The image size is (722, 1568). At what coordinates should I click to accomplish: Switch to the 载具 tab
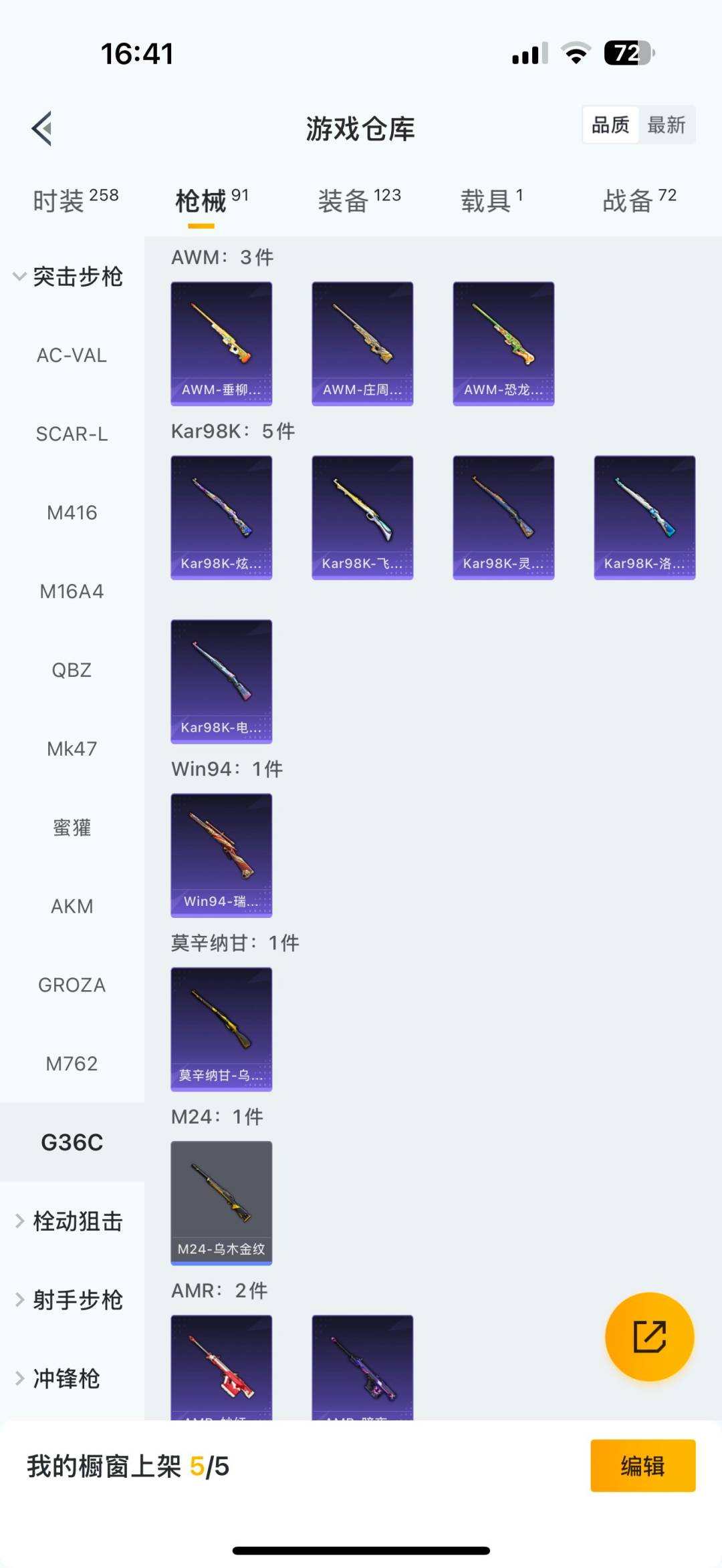[491, 200]
